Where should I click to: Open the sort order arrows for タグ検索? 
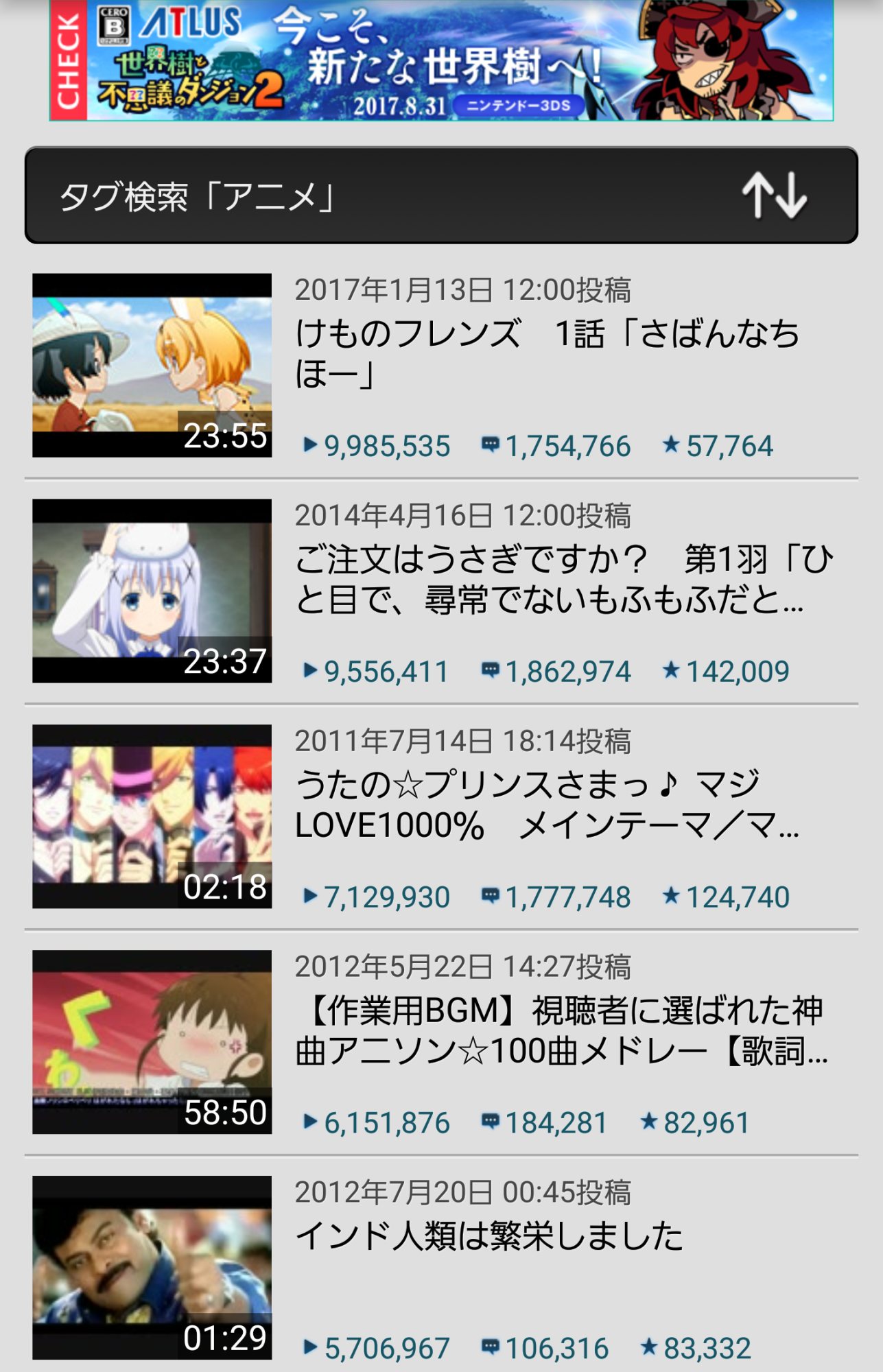(774, 196)
